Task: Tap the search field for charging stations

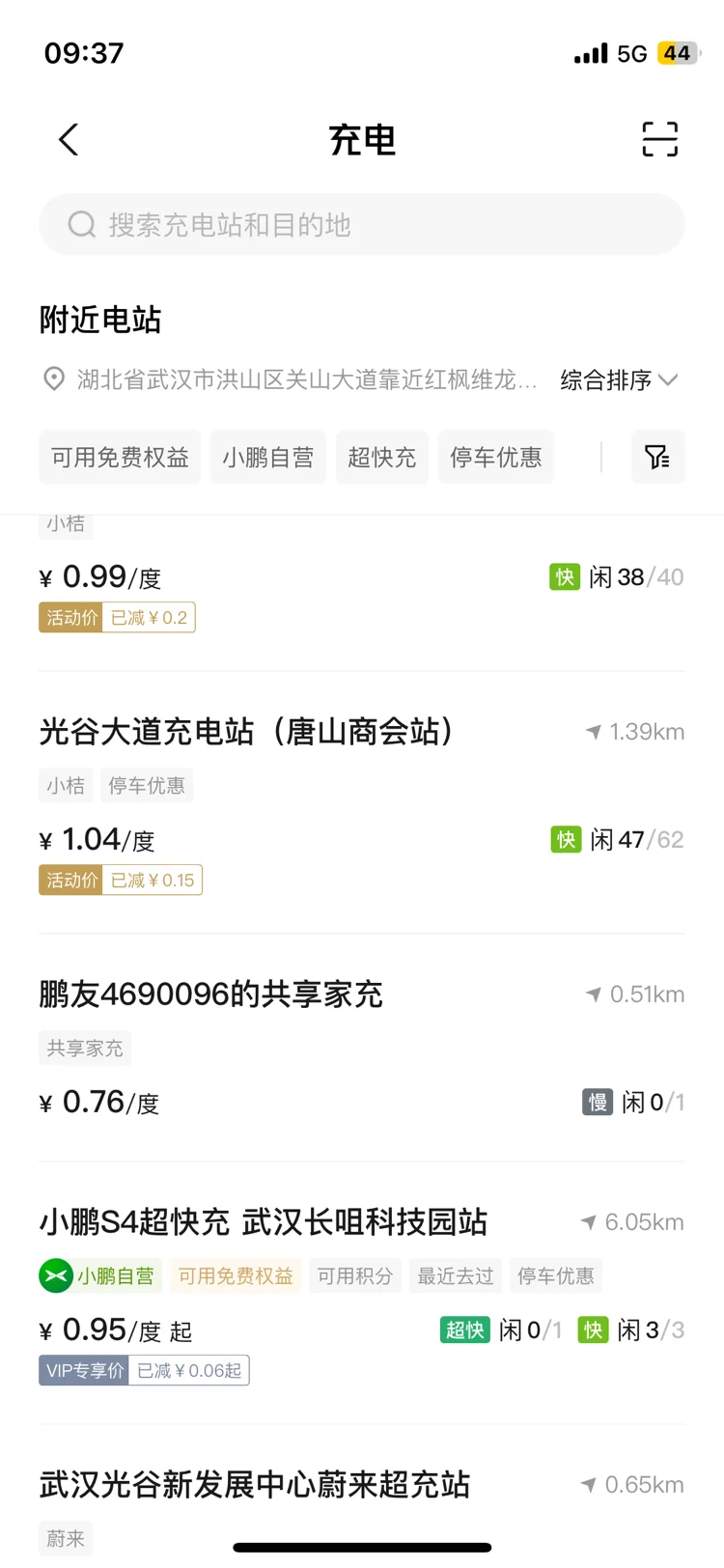Action: point(362,225)
